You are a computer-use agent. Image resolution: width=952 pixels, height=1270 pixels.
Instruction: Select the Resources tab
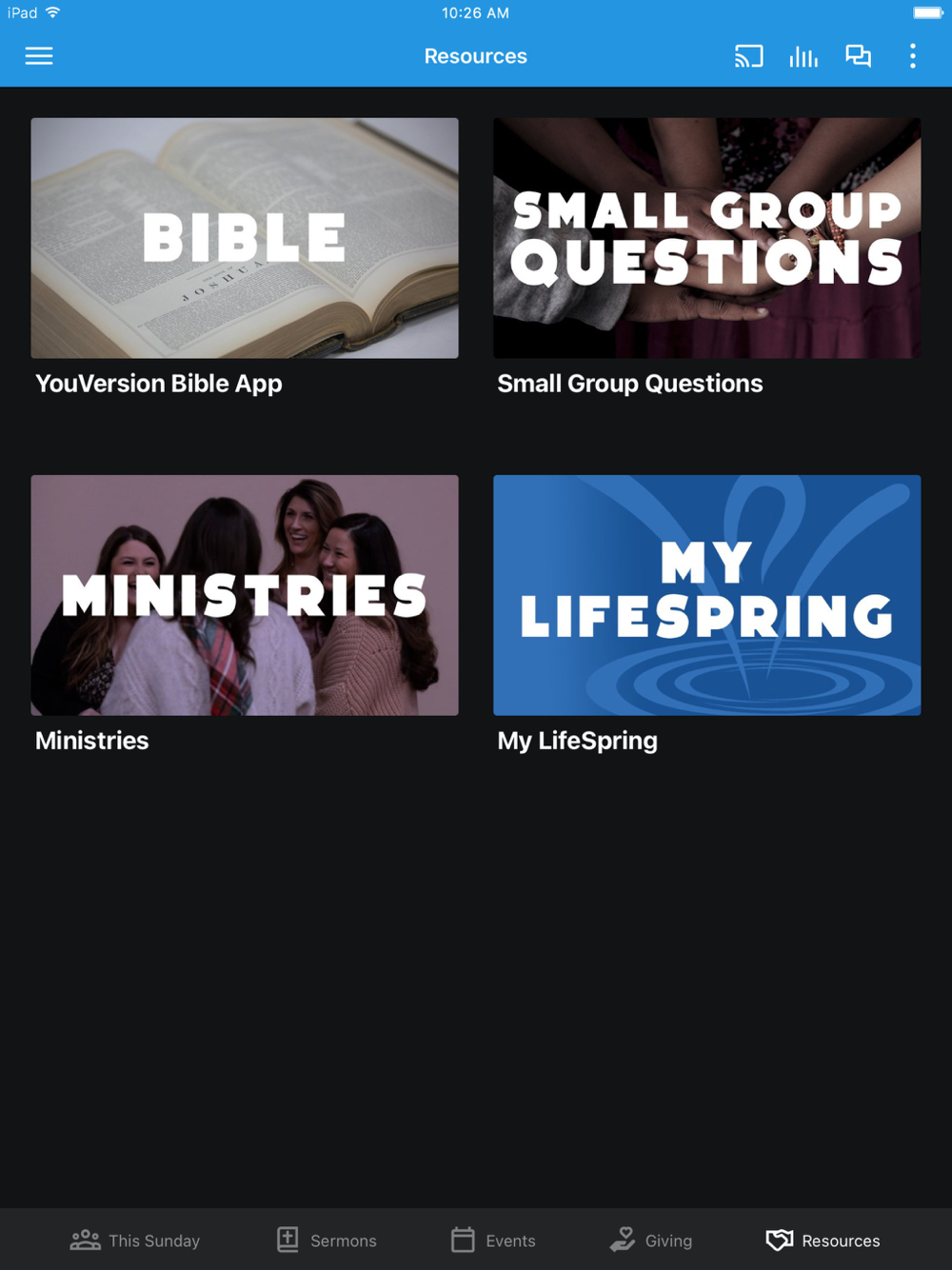(823, 1240)
